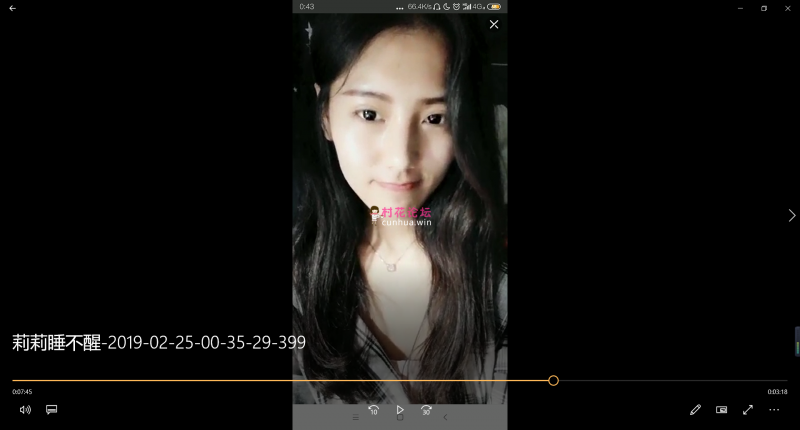
Task: Adjust the volume via speaker icon
Action: pyautogui.click(x=25, y=409)
